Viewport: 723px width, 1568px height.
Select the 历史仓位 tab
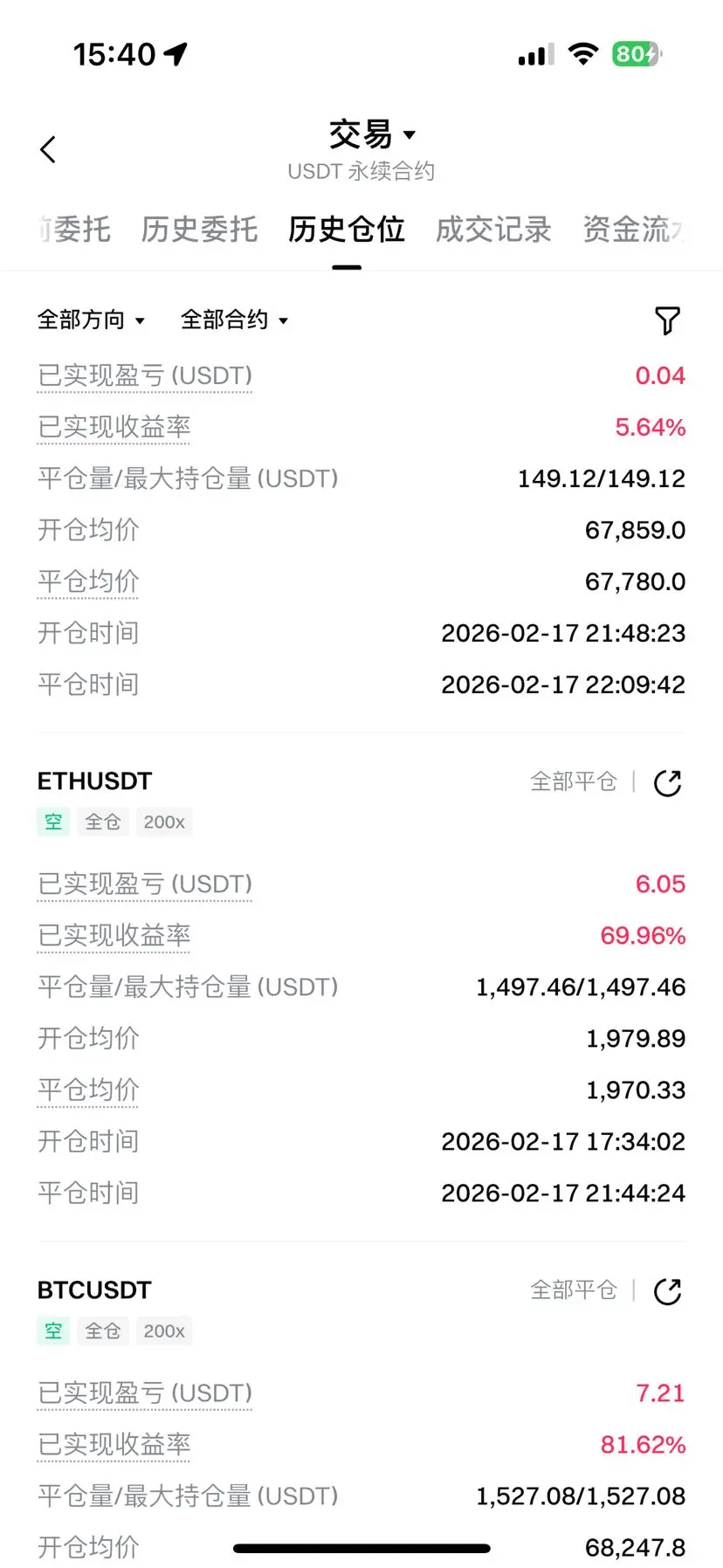[x=347, y=230]
